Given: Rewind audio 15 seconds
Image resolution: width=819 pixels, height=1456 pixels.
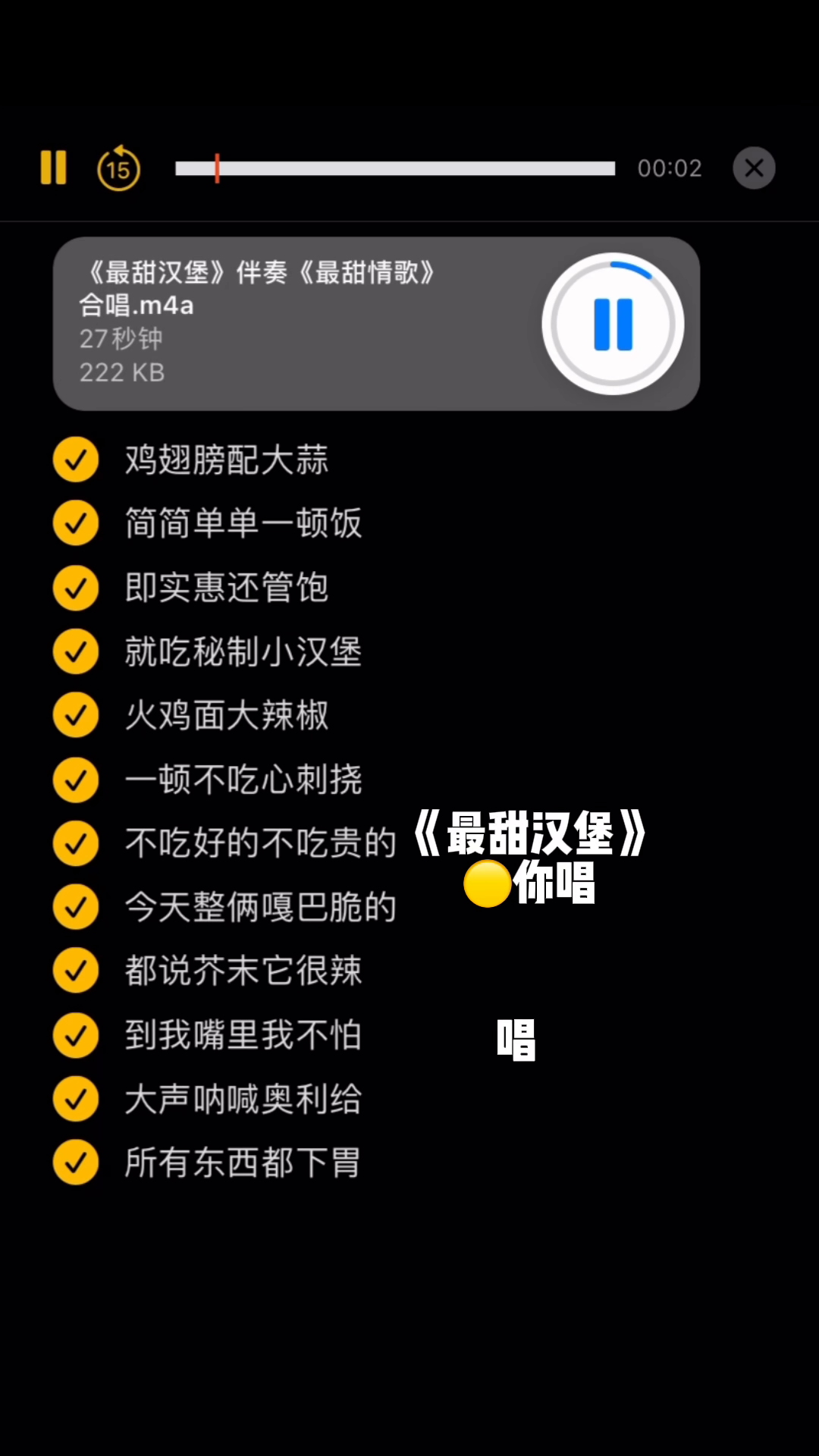Looking at the screenshot, I should (119, 168).
